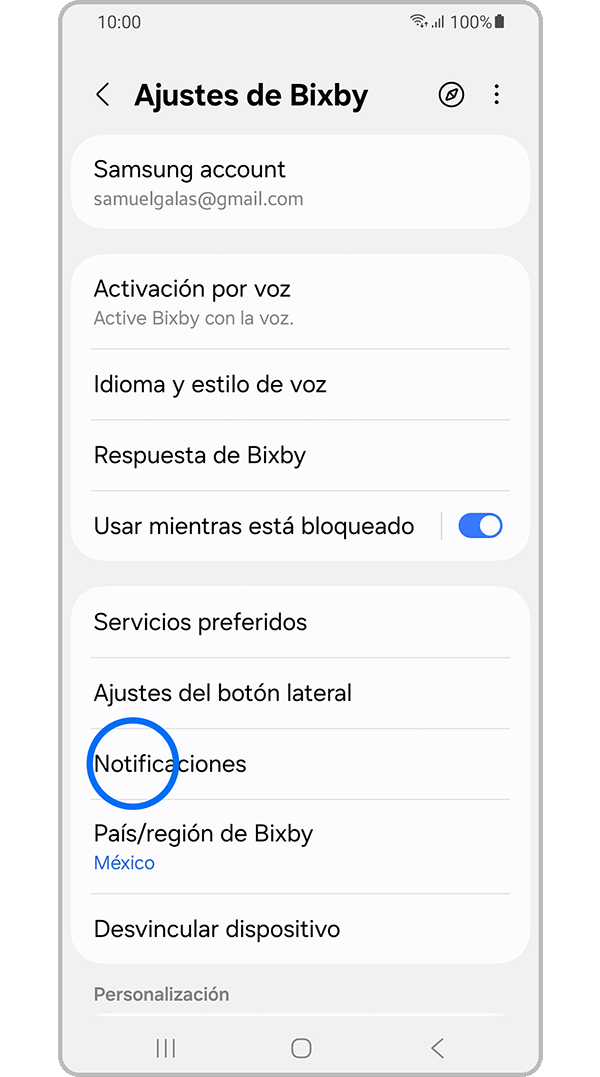Change País/región de Bixby
The height and width of the screenshot is (1077, 600).
click(300, 846)
